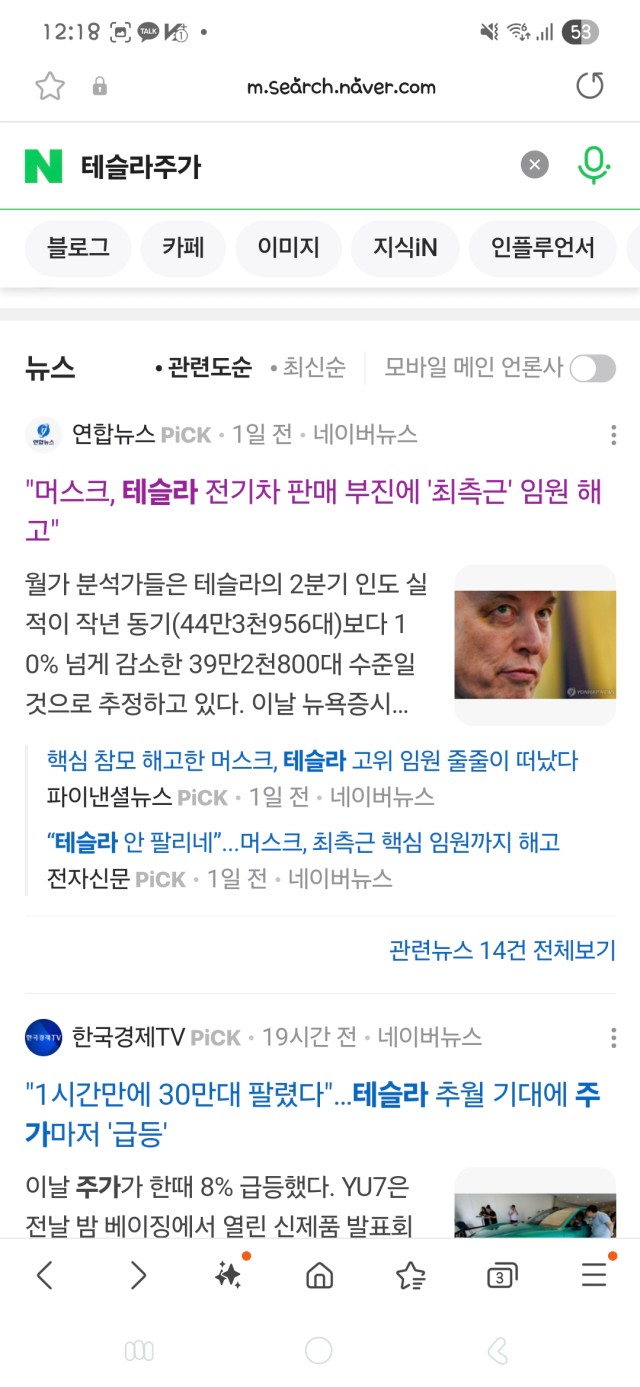Screen dimensions: 640x1387
Task: Sort news by 최신순
Action: (x=309, y=368)
